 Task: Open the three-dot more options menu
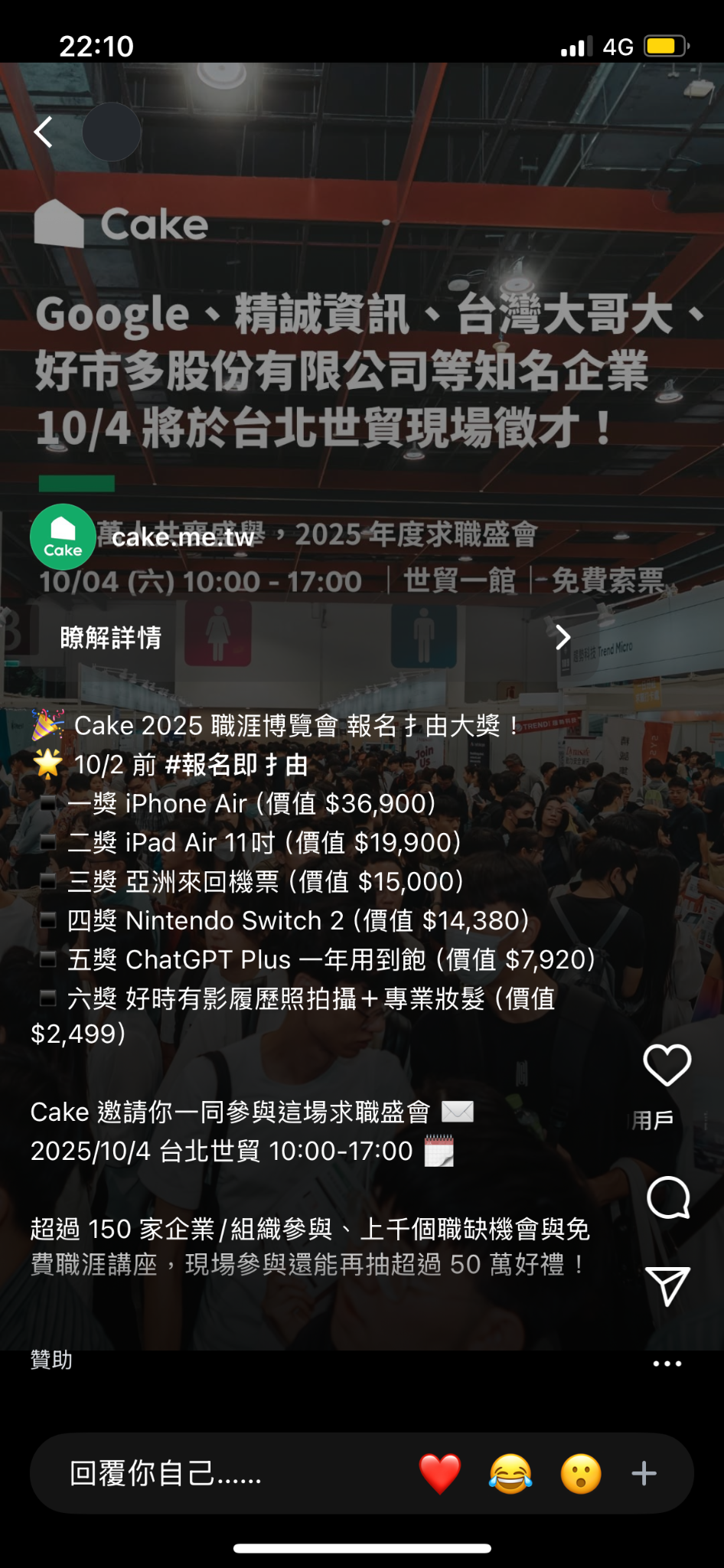click(x=667, y=1364)
